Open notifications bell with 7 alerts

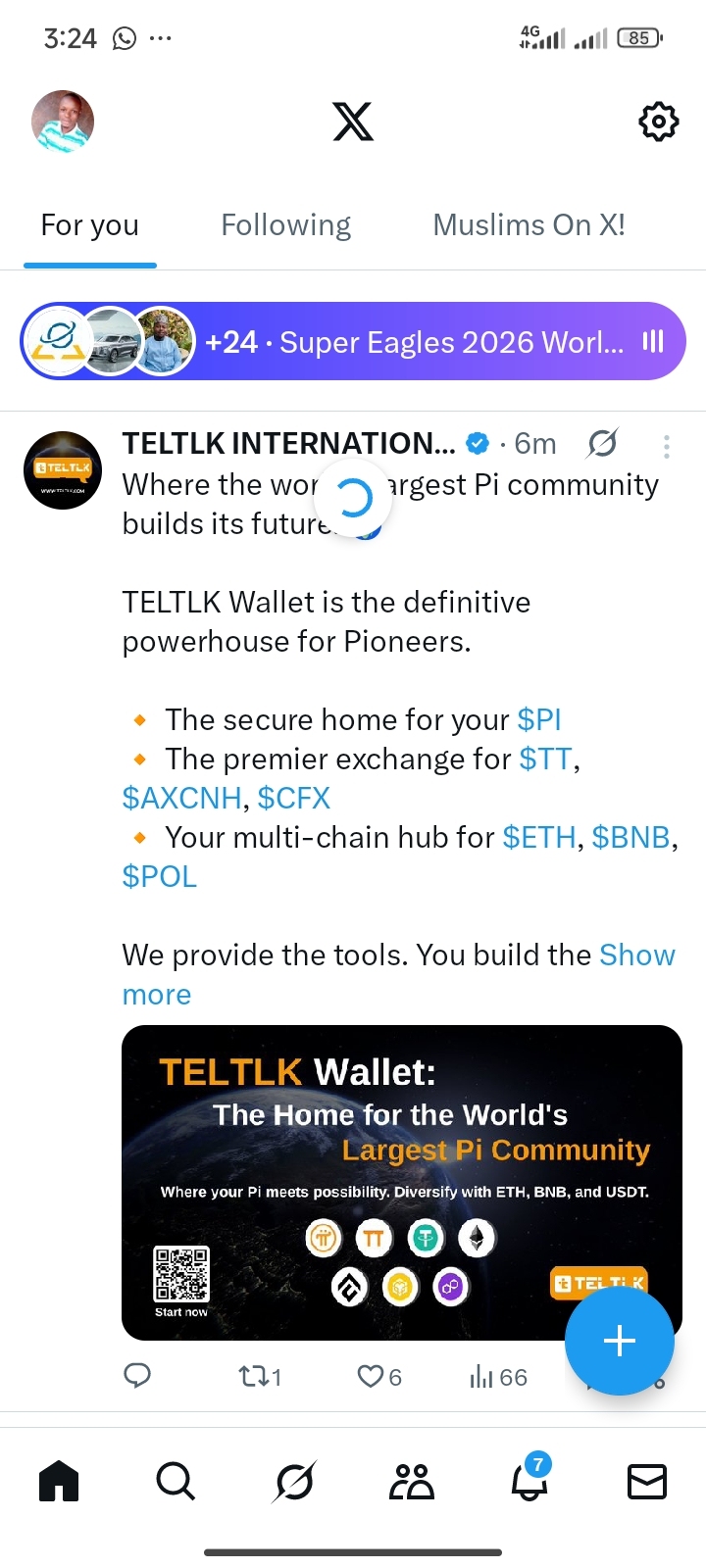pos(529,1481)
